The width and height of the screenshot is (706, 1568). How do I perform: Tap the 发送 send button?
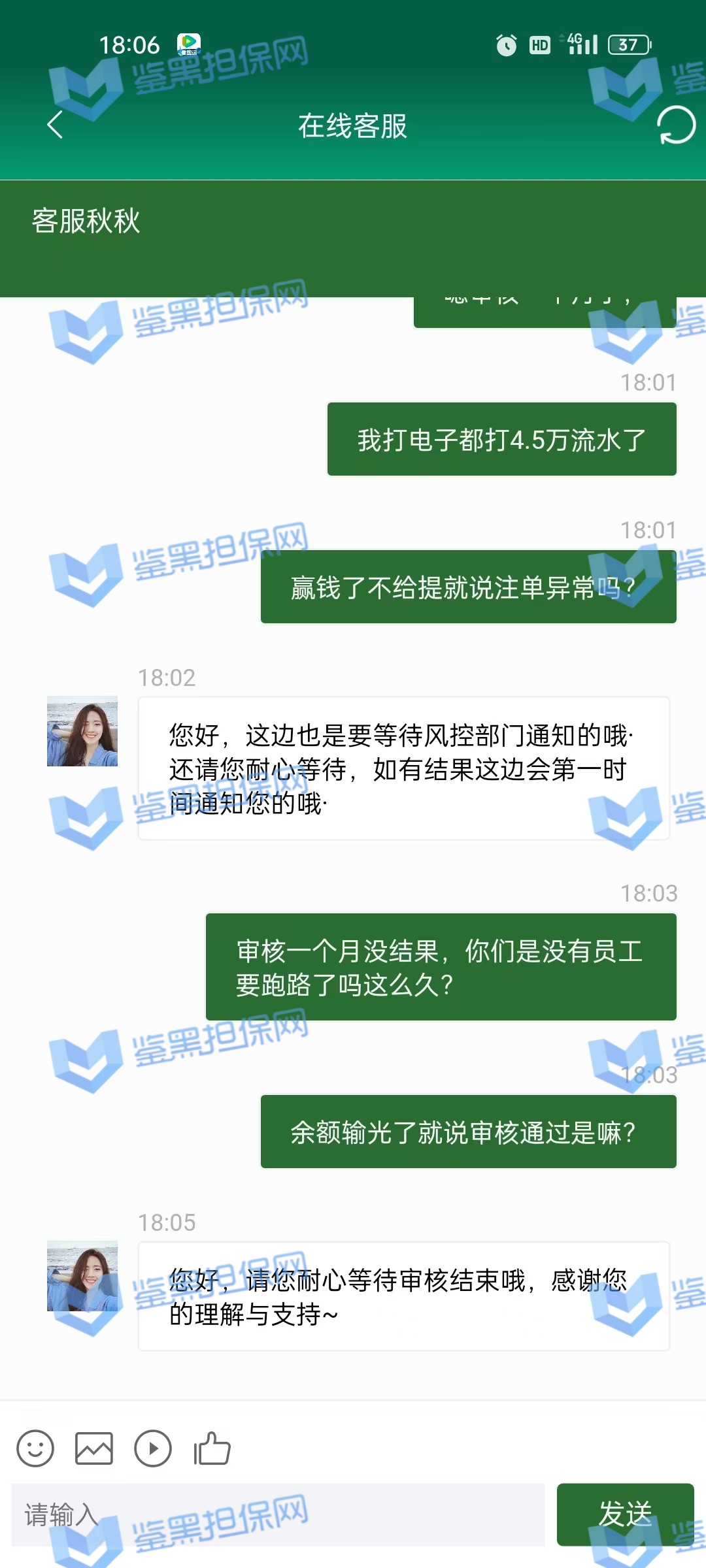(x=625, y=1514)
